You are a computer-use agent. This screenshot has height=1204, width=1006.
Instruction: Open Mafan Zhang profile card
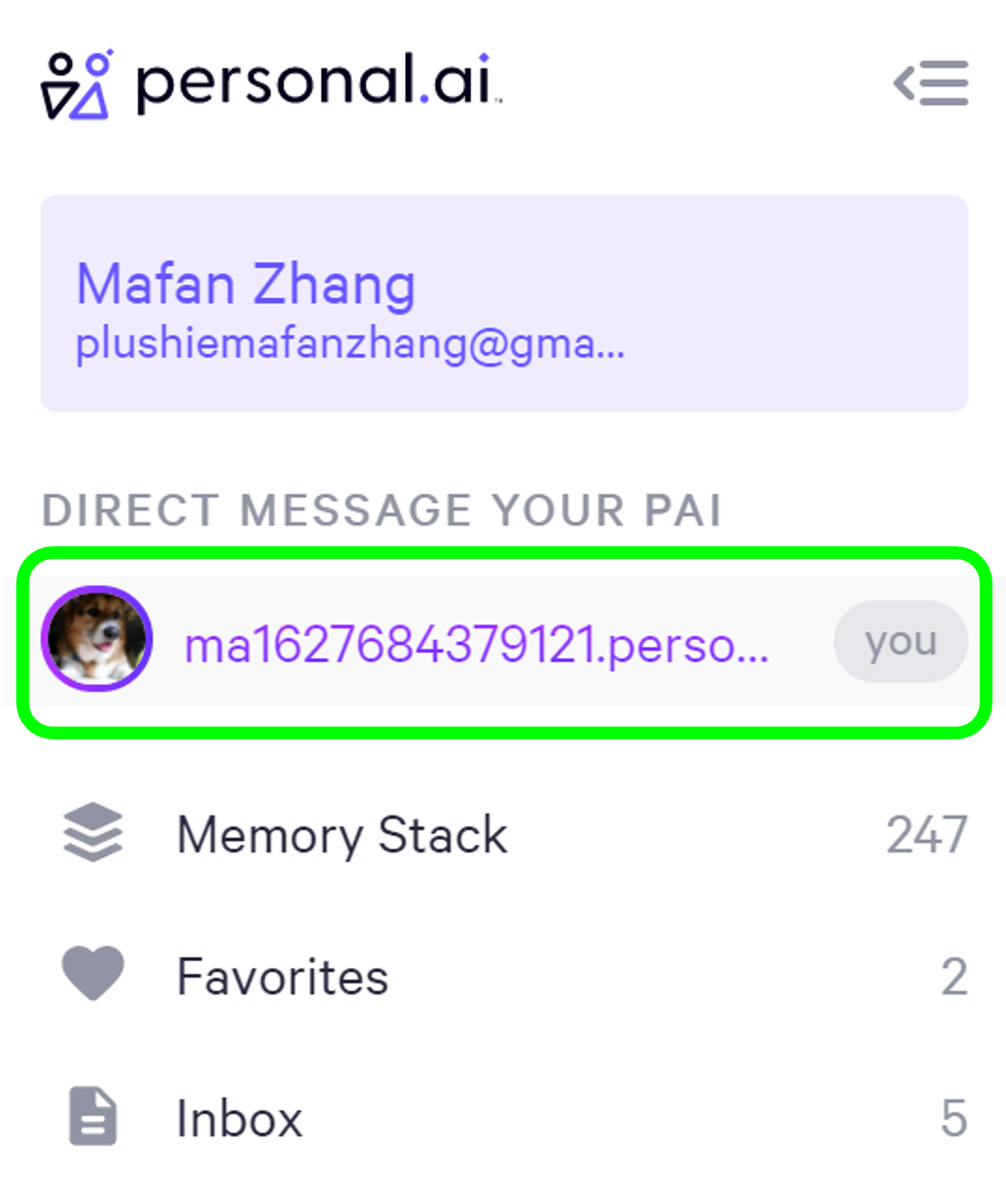click(x=504, y=303)
